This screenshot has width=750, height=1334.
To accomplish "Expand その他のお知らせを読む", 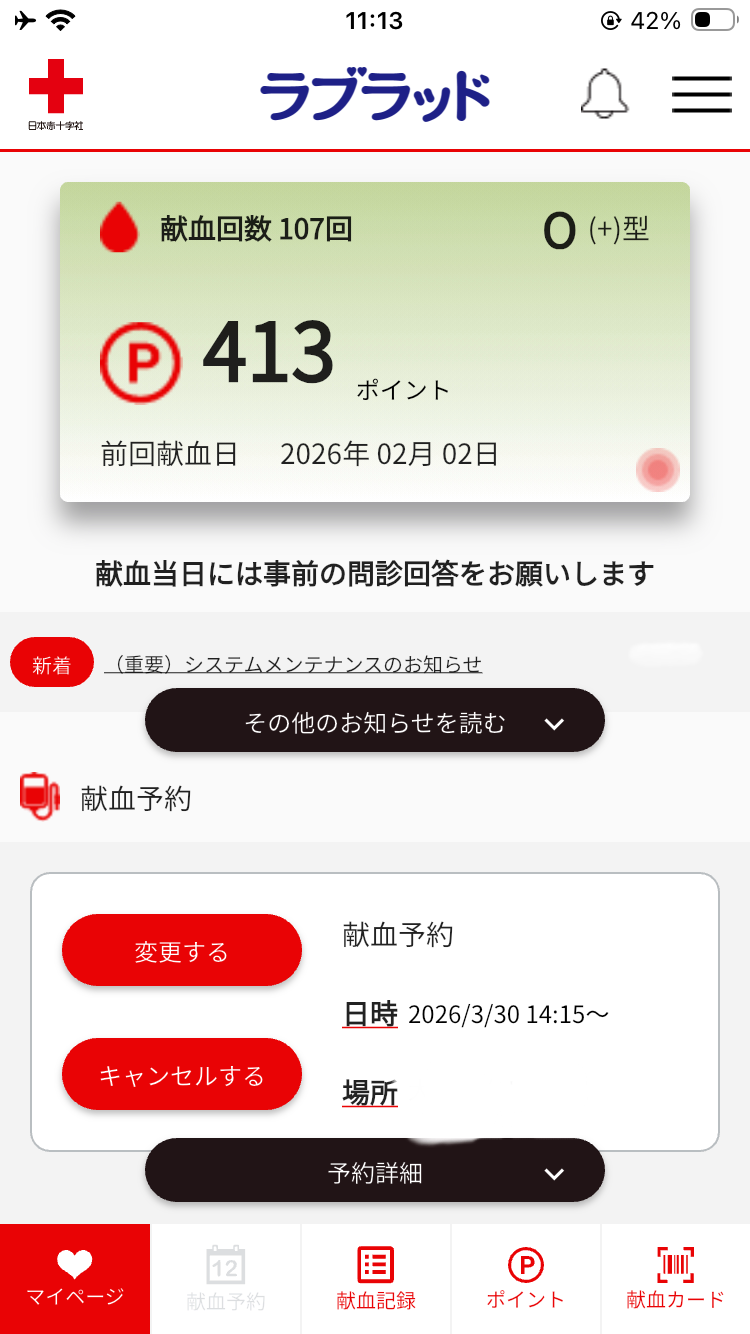I will (x=374, y=721).
